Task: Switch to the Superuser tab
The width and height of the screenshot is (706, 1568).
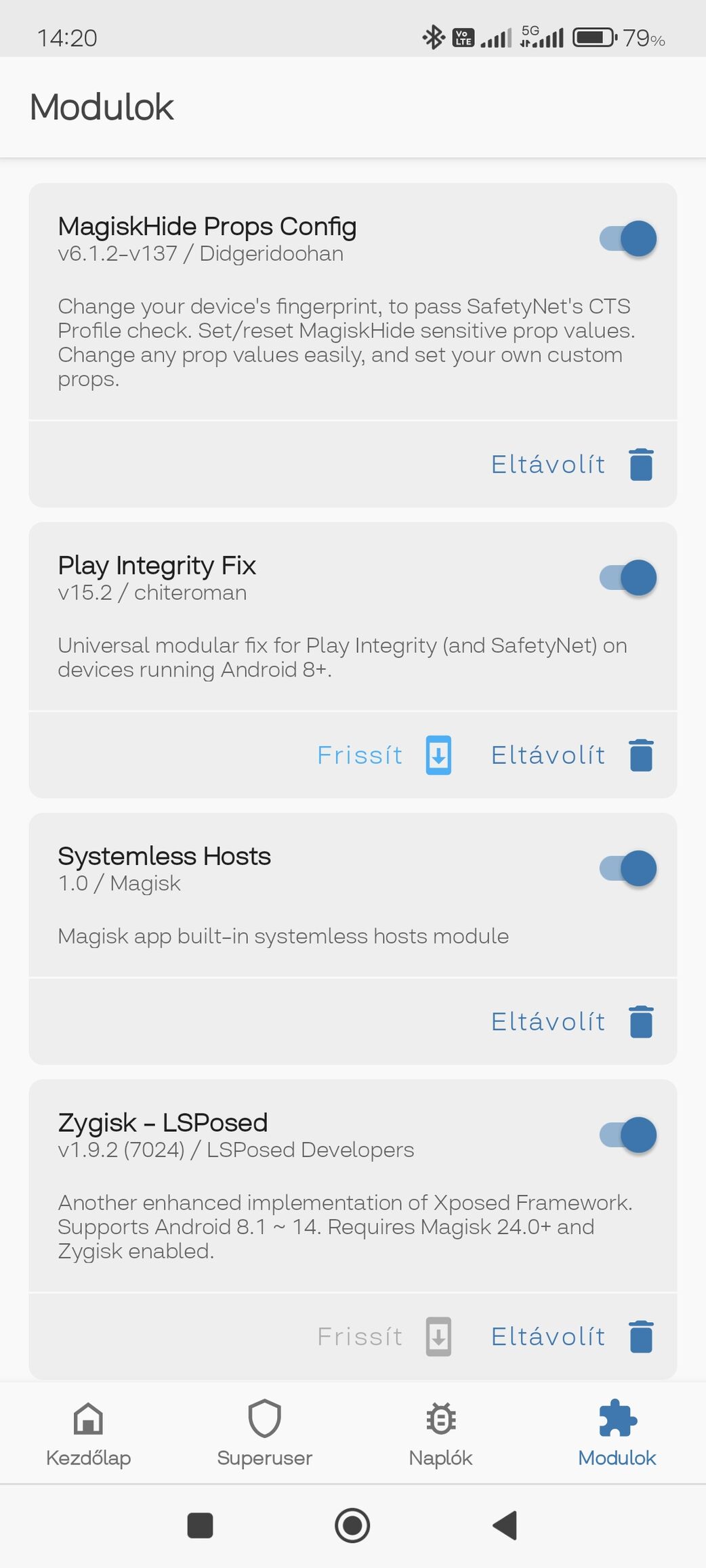Action: click(265, 1433)
